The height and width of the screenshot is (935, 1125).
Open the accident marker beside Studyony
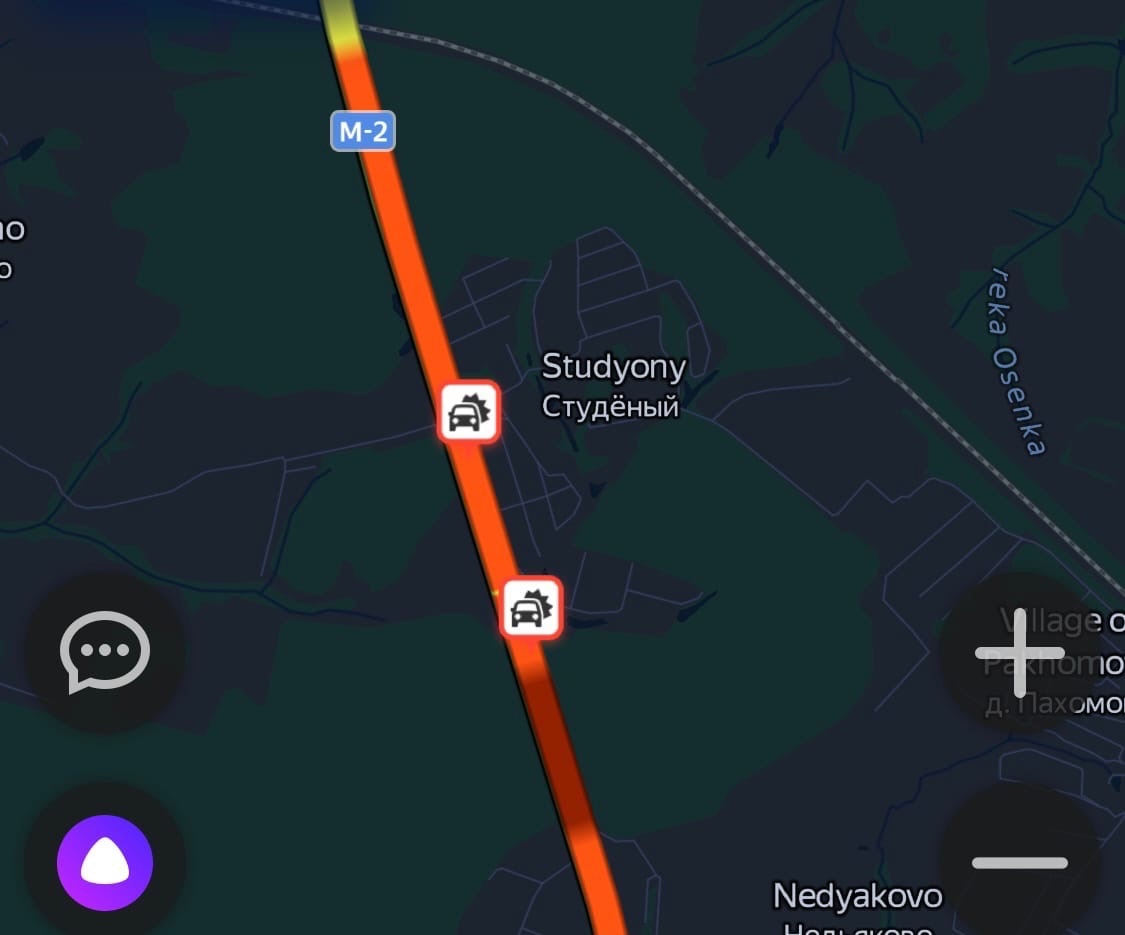click(469, 411)
